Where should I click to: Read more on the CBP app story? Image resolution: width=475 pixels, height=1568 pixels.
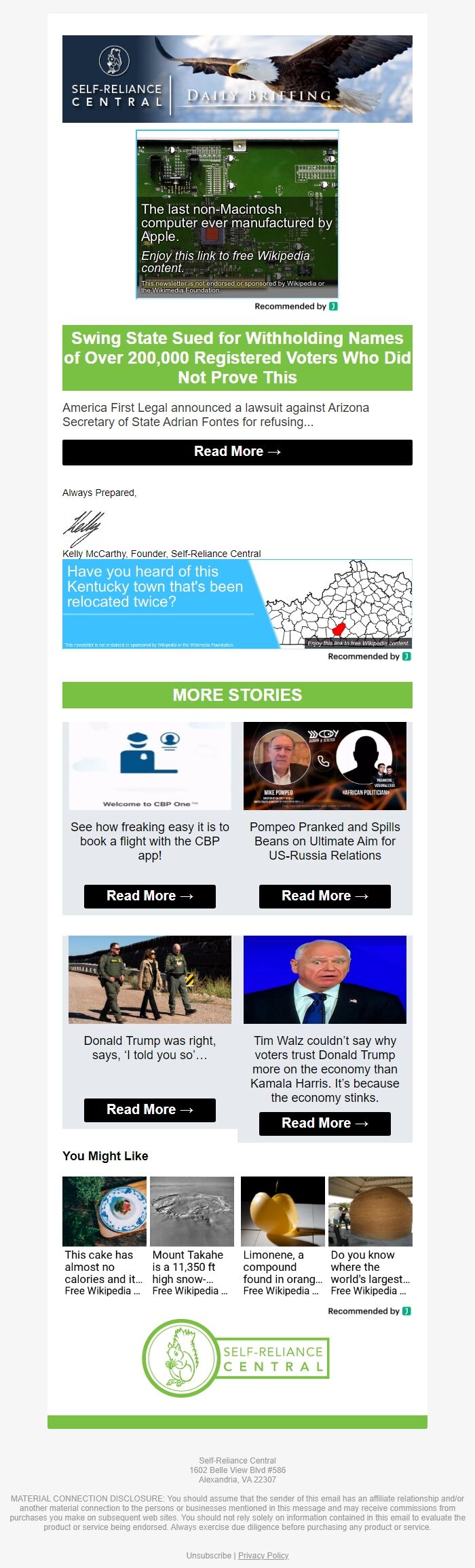coord(149,896)
